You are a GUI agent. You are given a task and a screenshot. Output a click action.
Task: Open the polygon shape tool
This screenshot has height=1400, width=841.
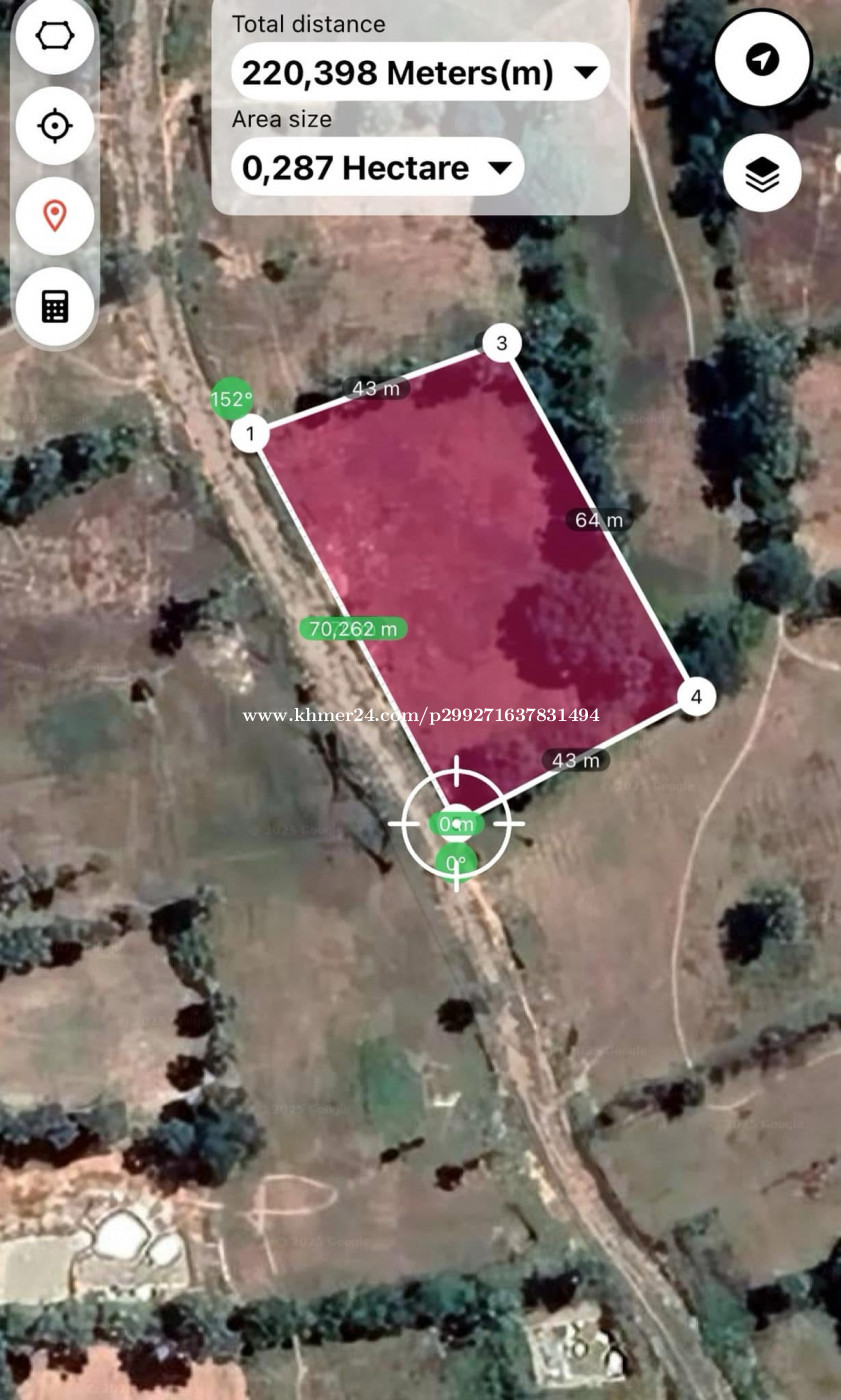click(x=55, y=36)
